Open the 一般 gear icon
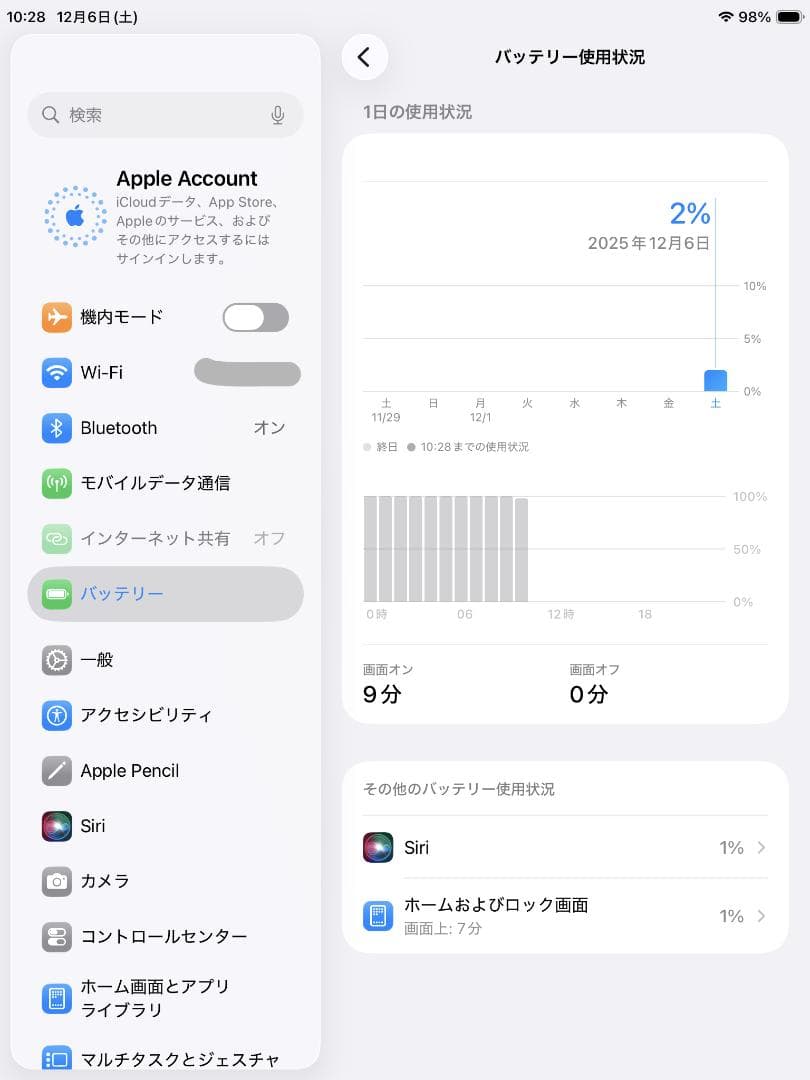 click(x=56, y=659)
